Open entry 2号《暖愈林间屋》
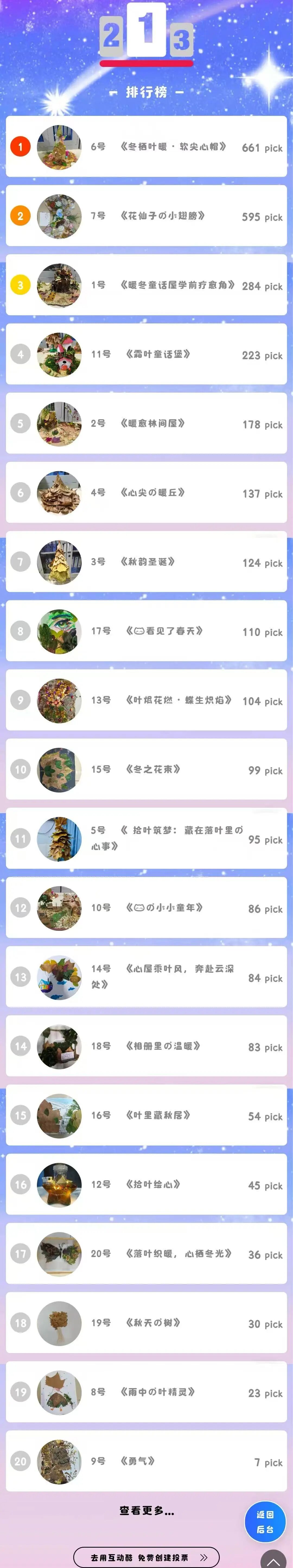Screen dimensions: 293x1568 (146, 424)
